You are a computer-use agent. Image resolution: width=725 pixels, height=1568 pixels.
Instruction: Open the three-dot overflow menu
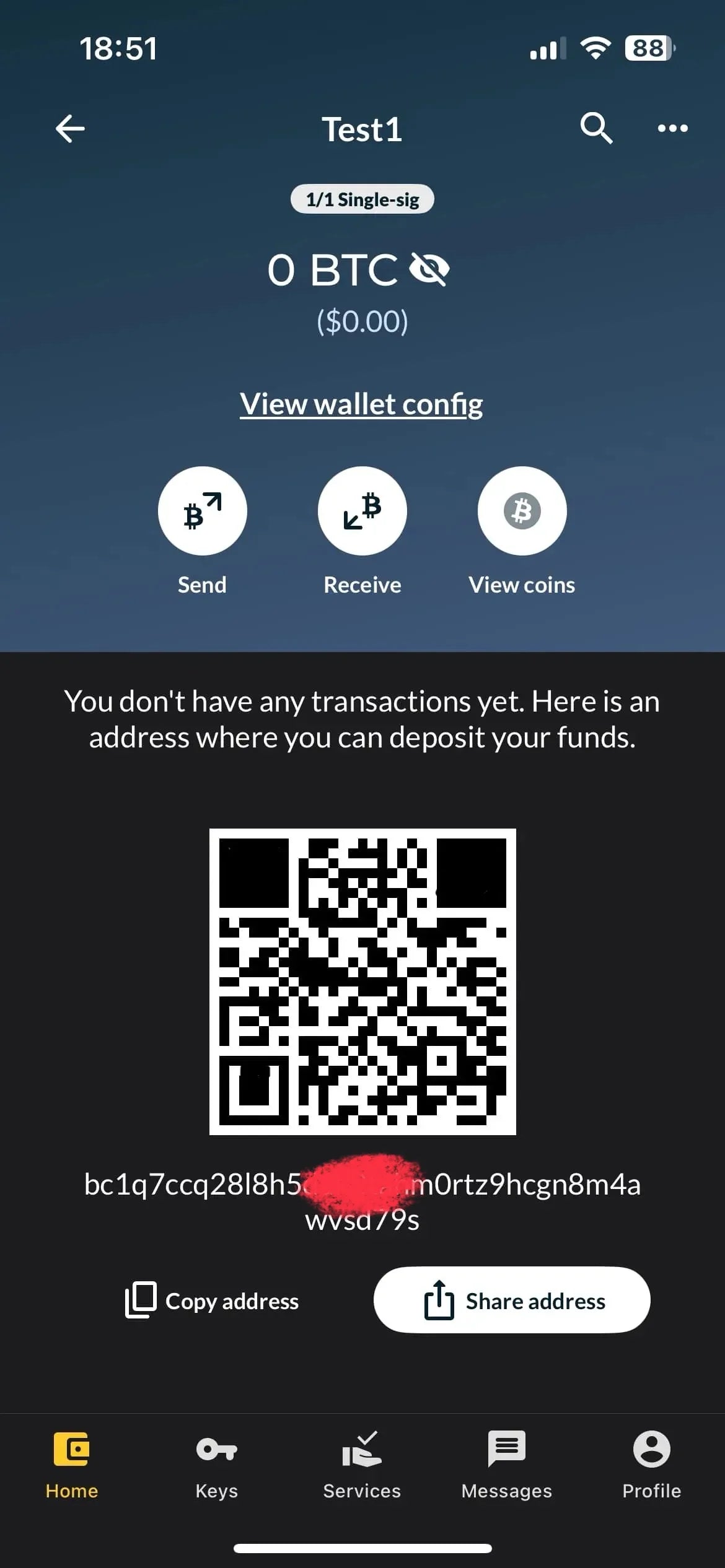click(672, 128)
